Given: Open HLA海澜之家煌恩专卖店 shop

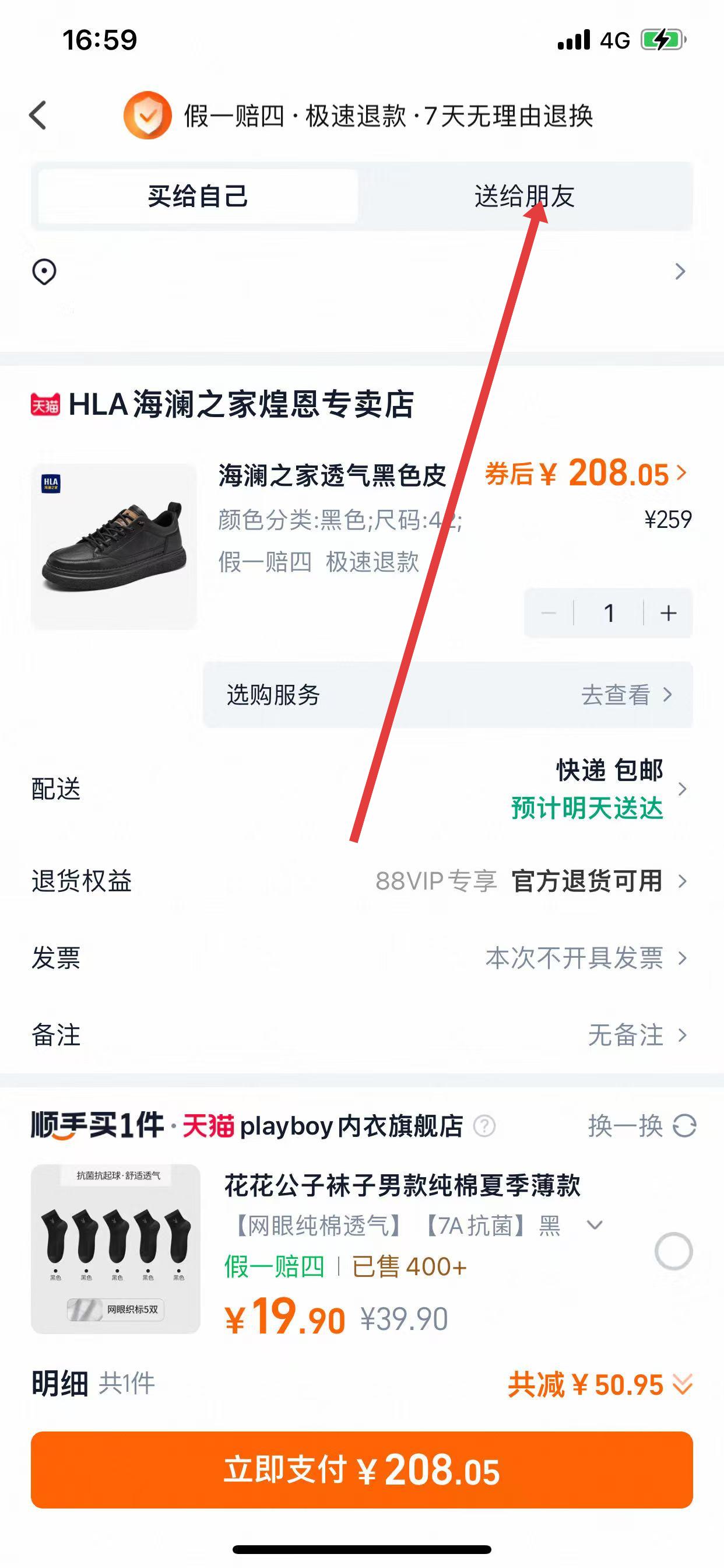Looking at the screenshot, I should (241, 404).
